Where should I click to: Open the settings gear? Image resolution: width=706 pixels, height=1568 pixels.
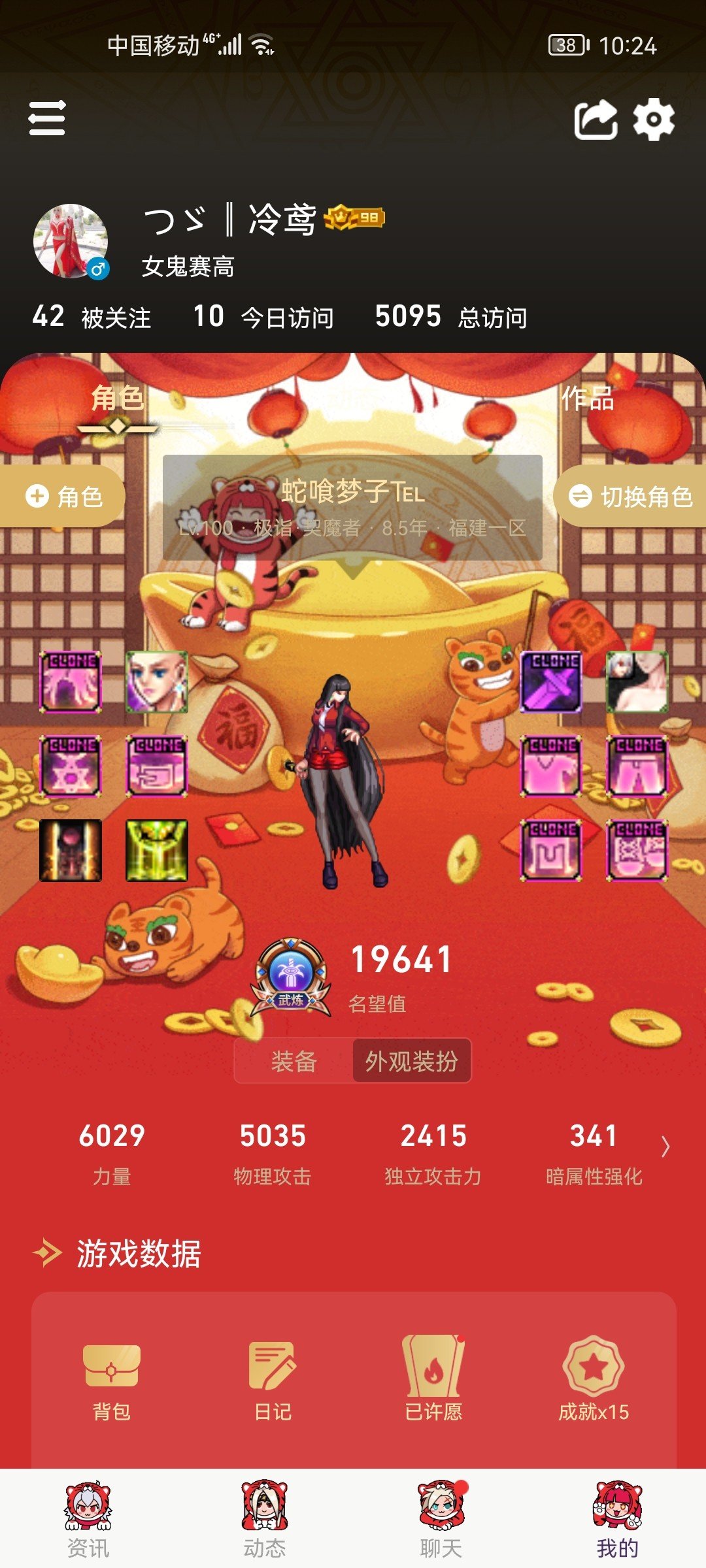pos(654,120)
